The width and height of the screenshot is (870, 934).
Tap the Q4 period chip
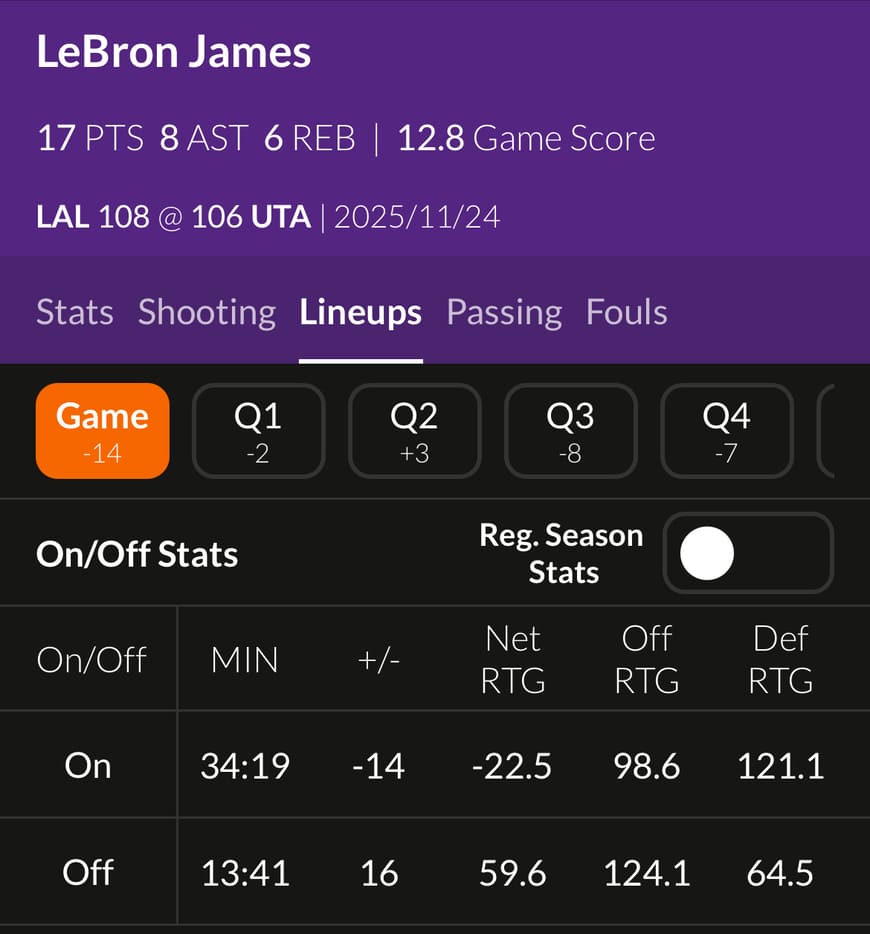click(x=726, y=430)
